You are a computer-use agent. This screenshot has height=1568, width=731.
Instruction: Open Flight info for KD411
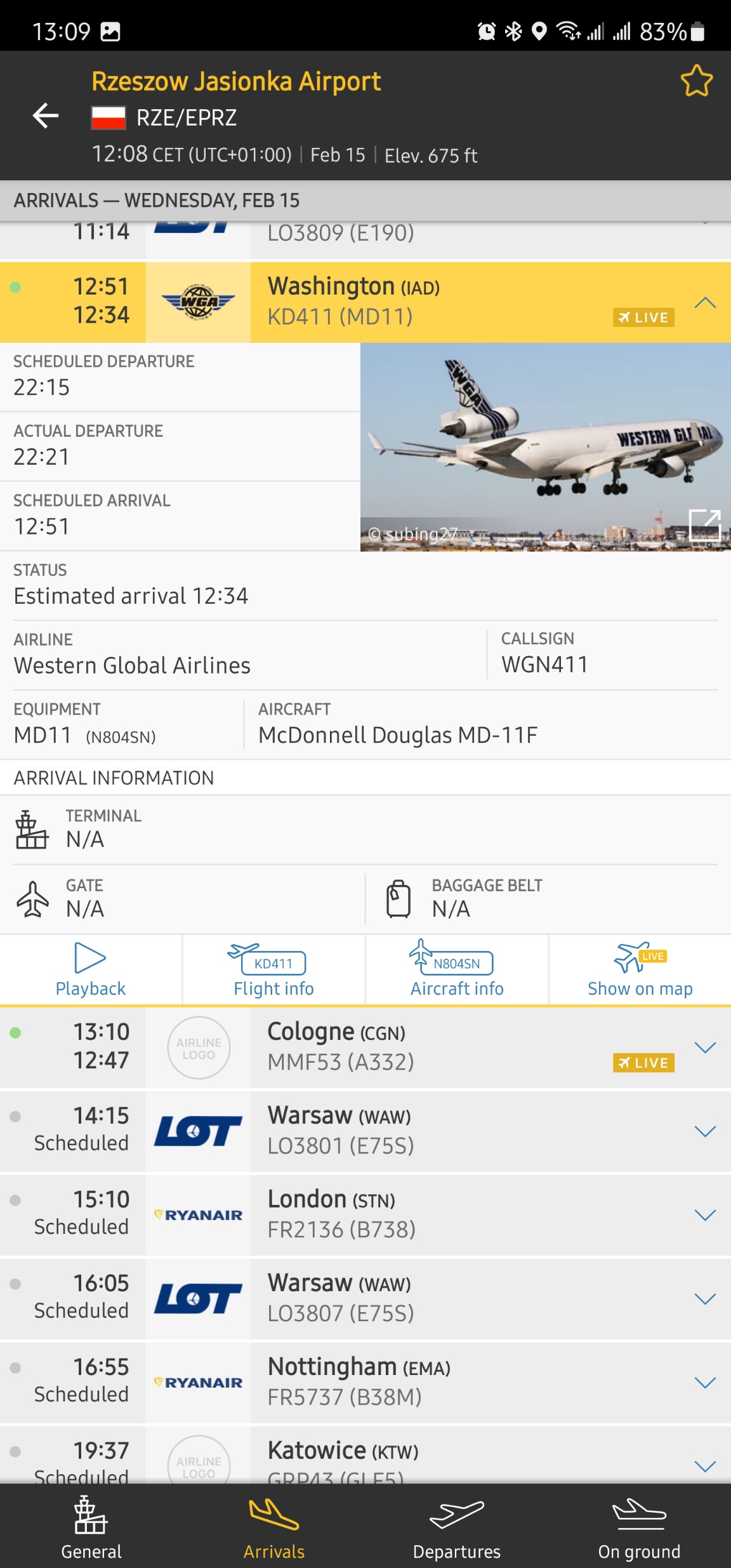(x=273, y=970)
